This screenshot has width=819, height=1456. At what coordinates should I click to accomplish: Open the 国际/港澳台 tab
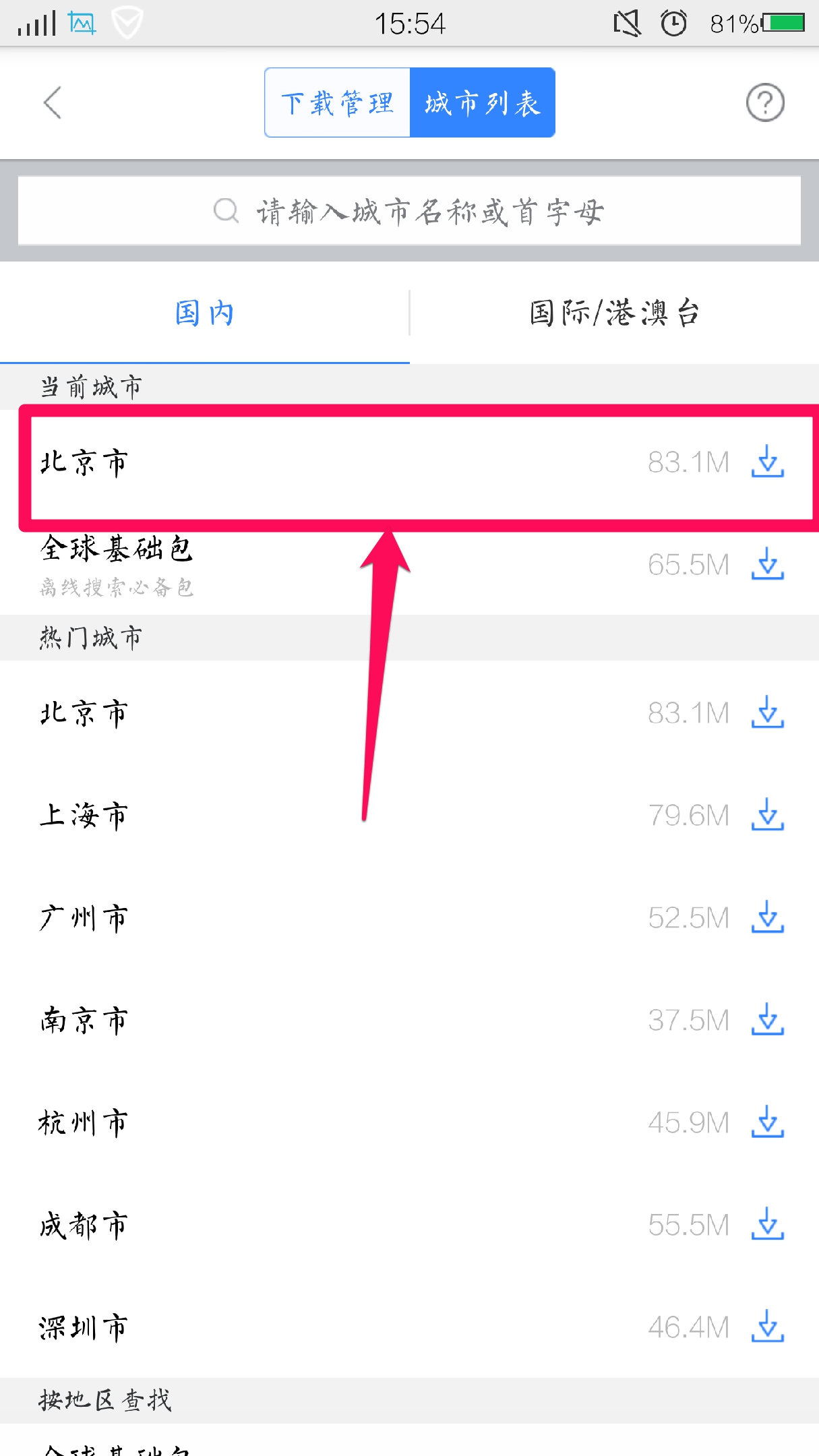(x=614, y=313)
